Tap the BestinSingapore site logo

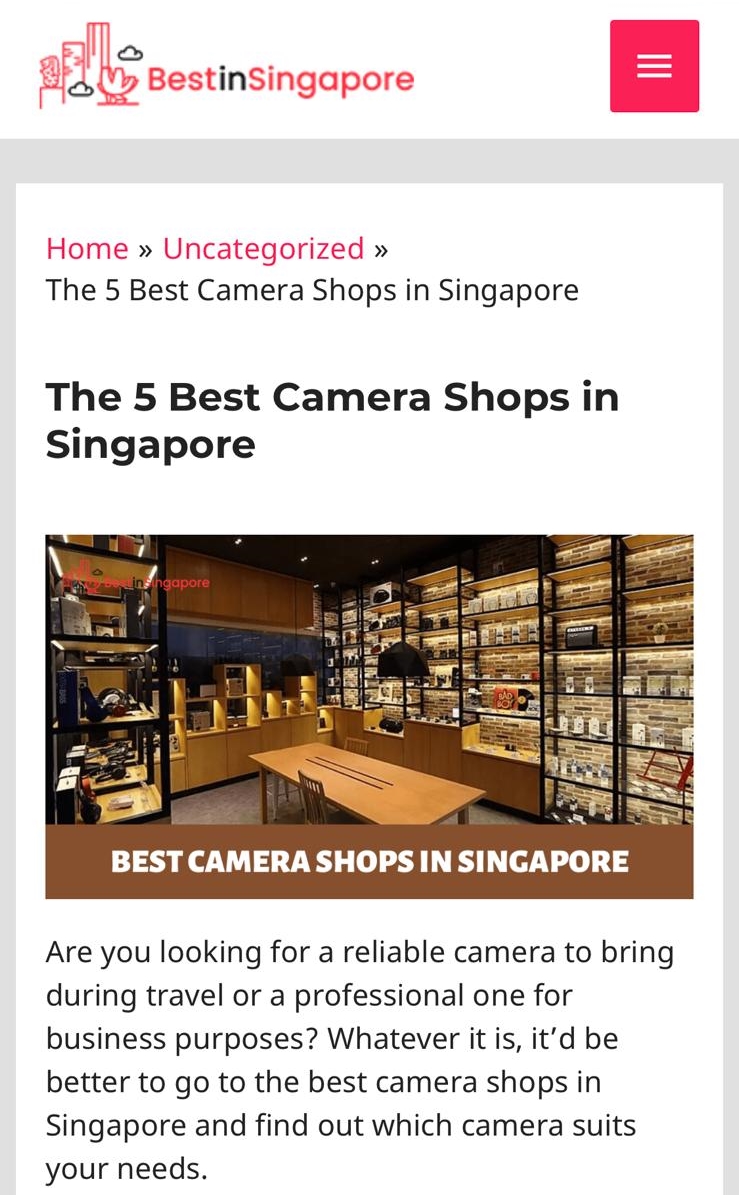[226, 66]
